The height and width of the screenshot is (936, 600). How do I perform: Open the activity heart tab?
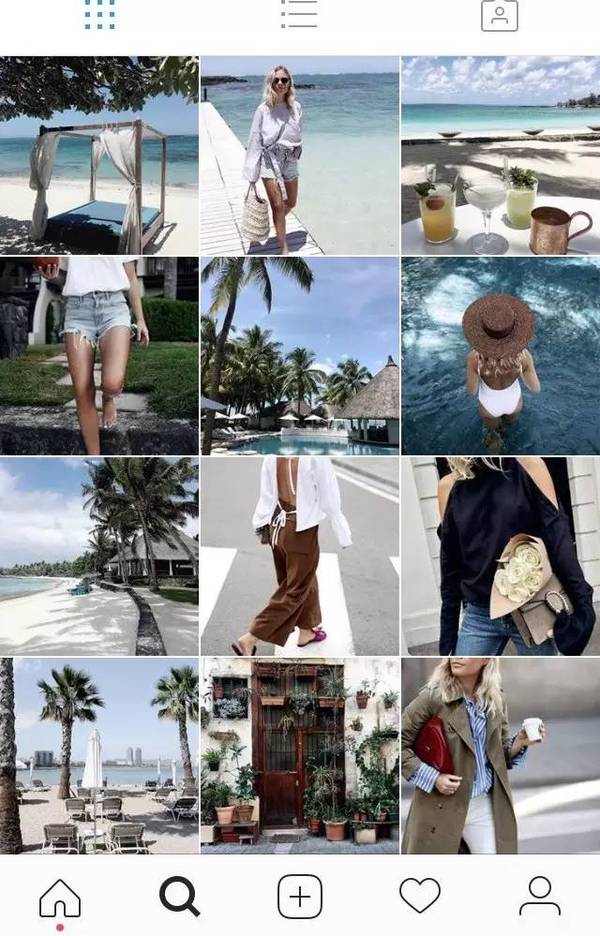pyautogui.click(x=420, y=896)
